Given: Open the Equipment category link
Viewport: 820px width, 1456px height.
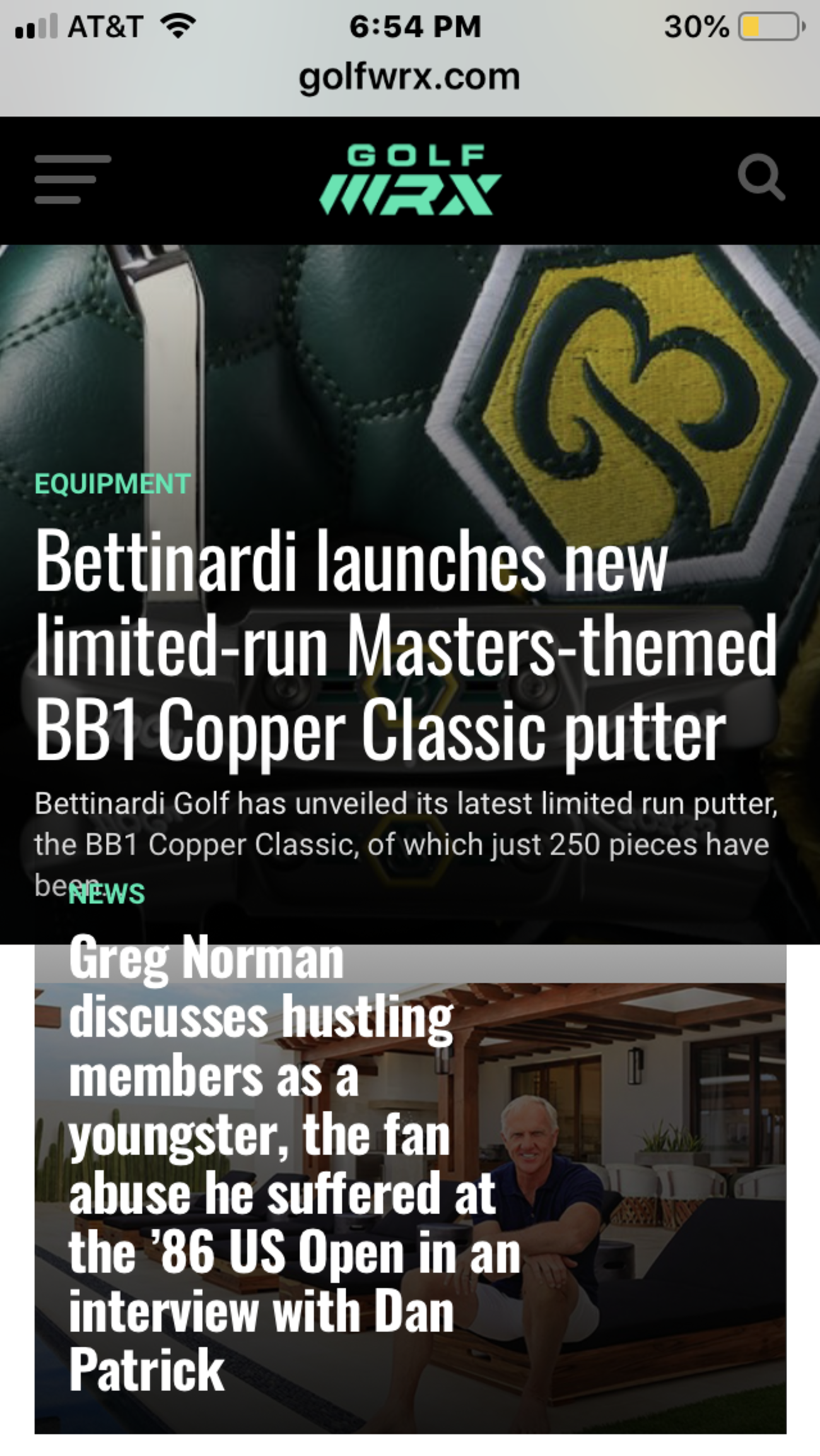Looking at the screenshot, I should (x=112, y=484).
